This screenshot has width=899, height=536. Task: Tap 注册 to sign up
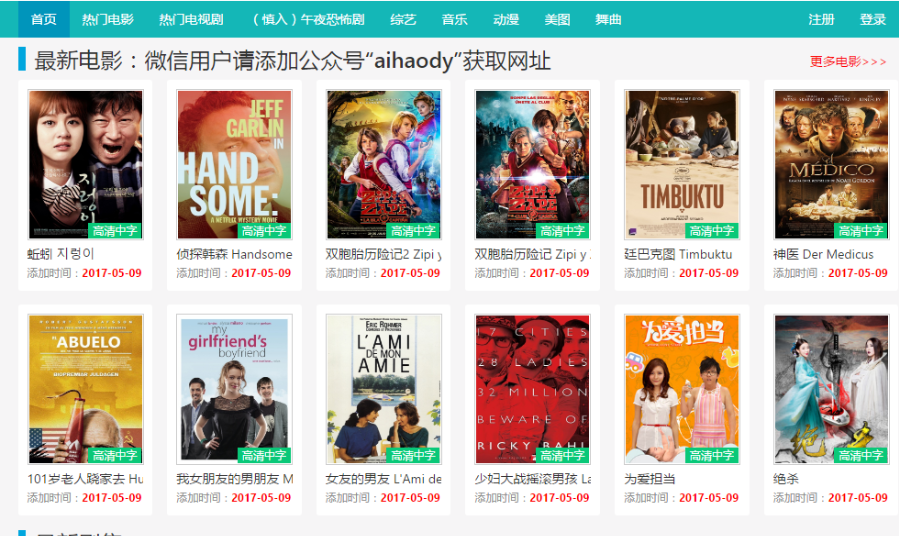point(821,19)
